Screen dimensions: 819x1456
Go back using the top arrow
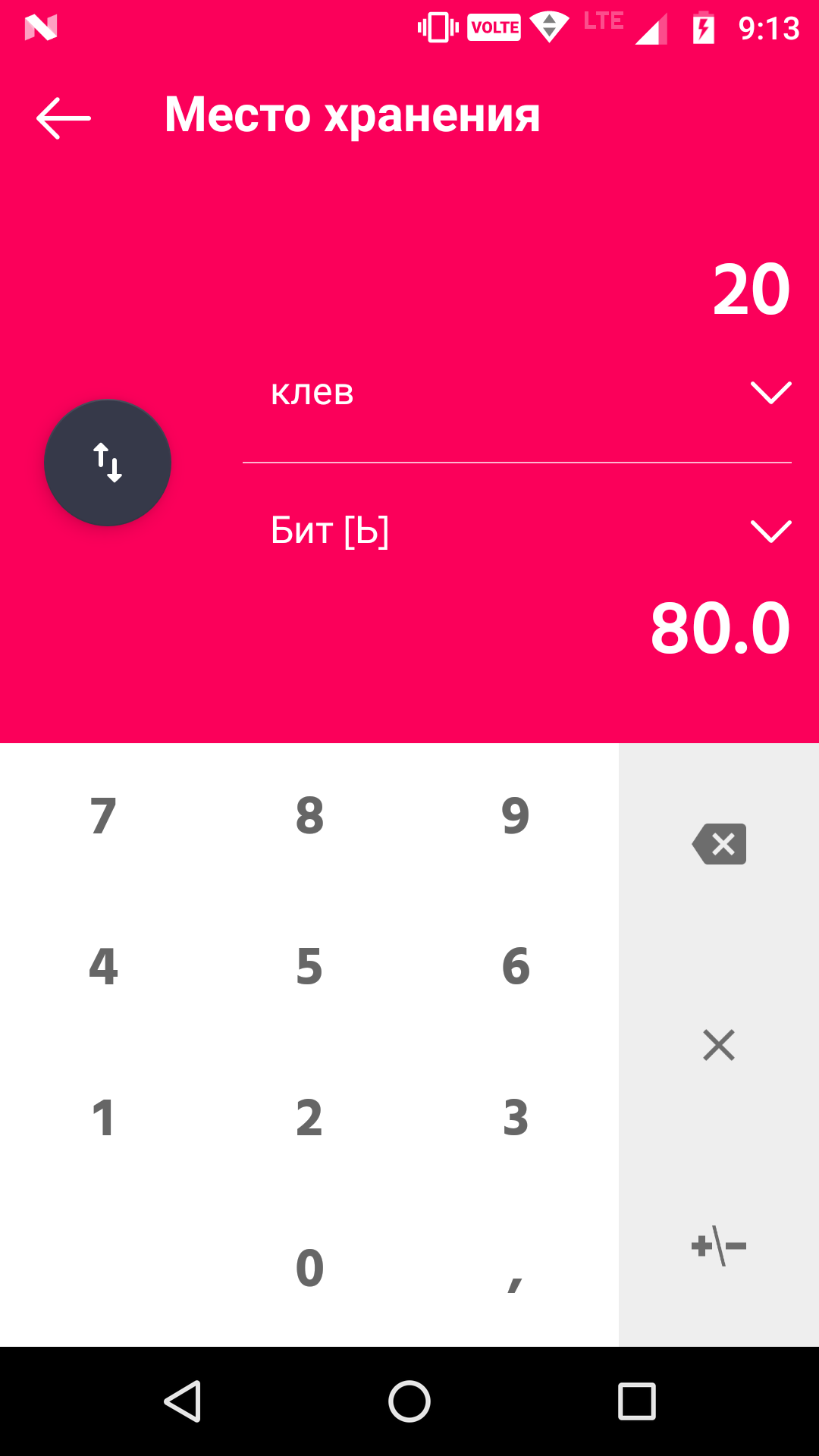point(64,118)
